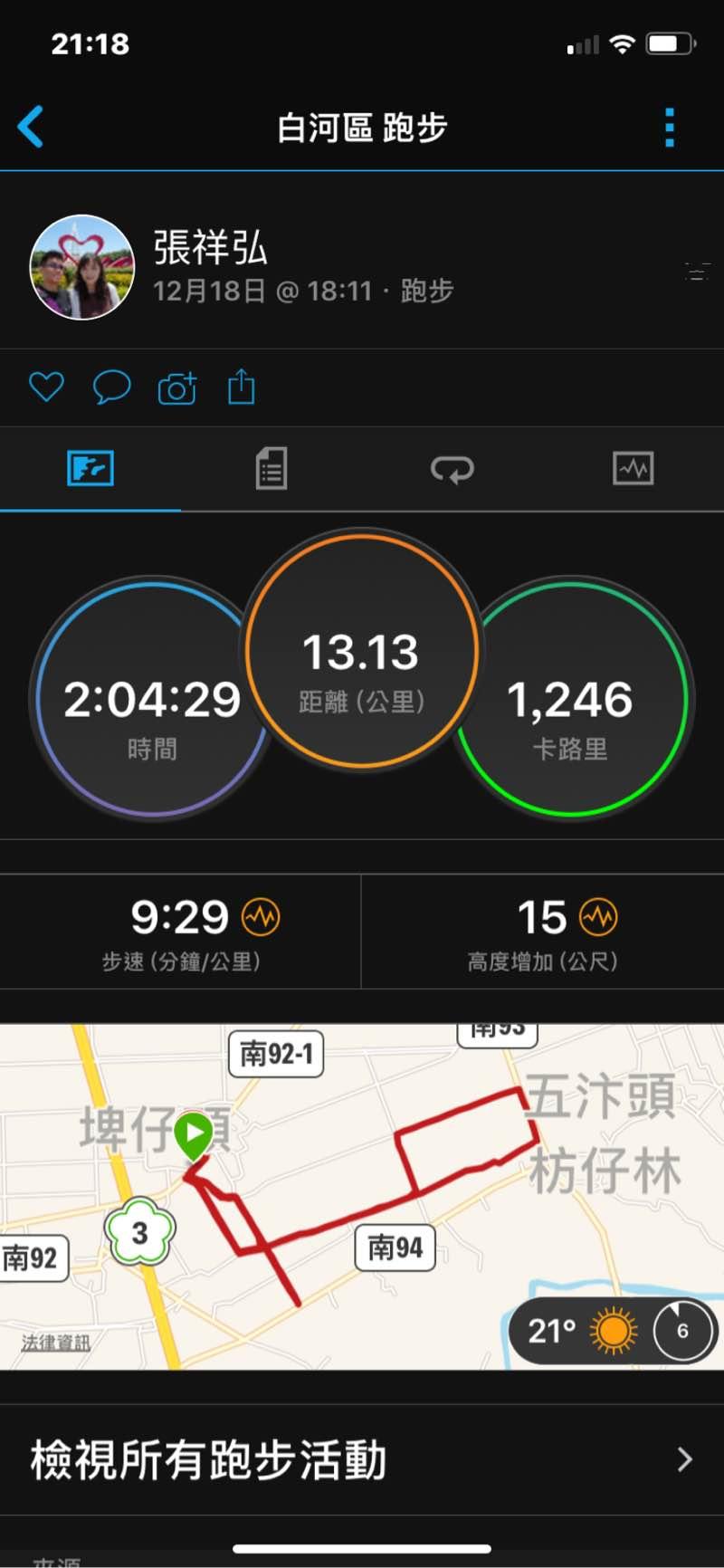
Task: Open 張祥弘's profile picture
Action: 82,267
